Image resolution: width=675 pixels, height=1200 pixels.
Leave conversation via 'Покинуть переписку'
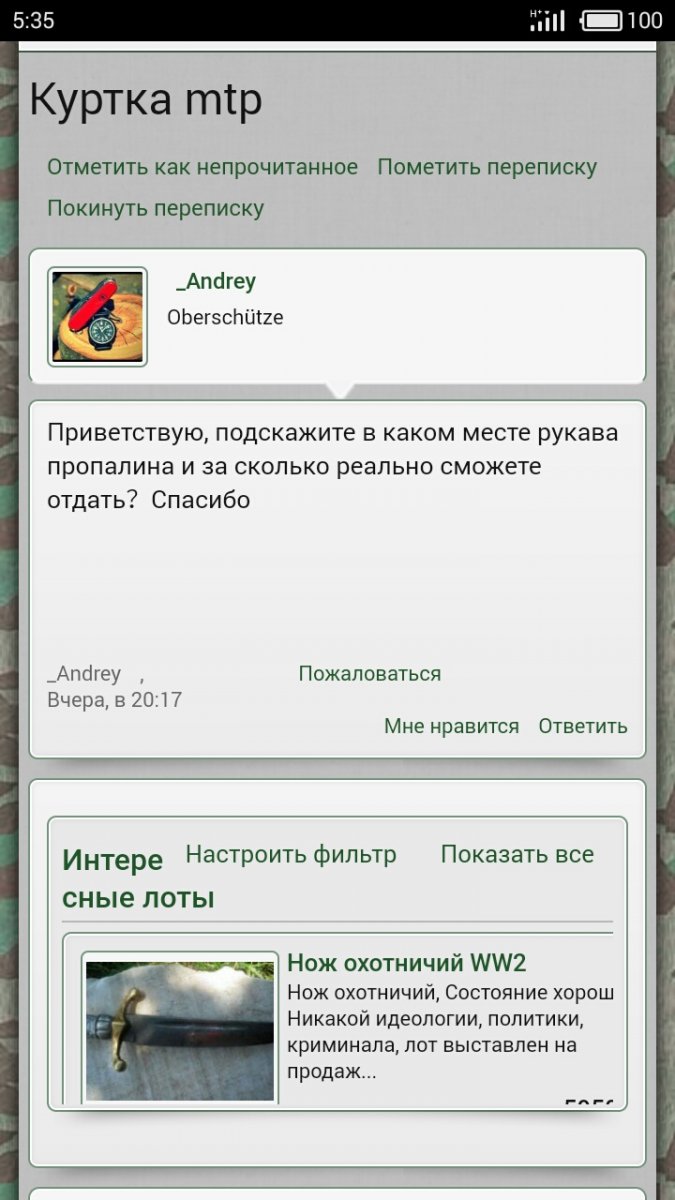click(155, 208)
